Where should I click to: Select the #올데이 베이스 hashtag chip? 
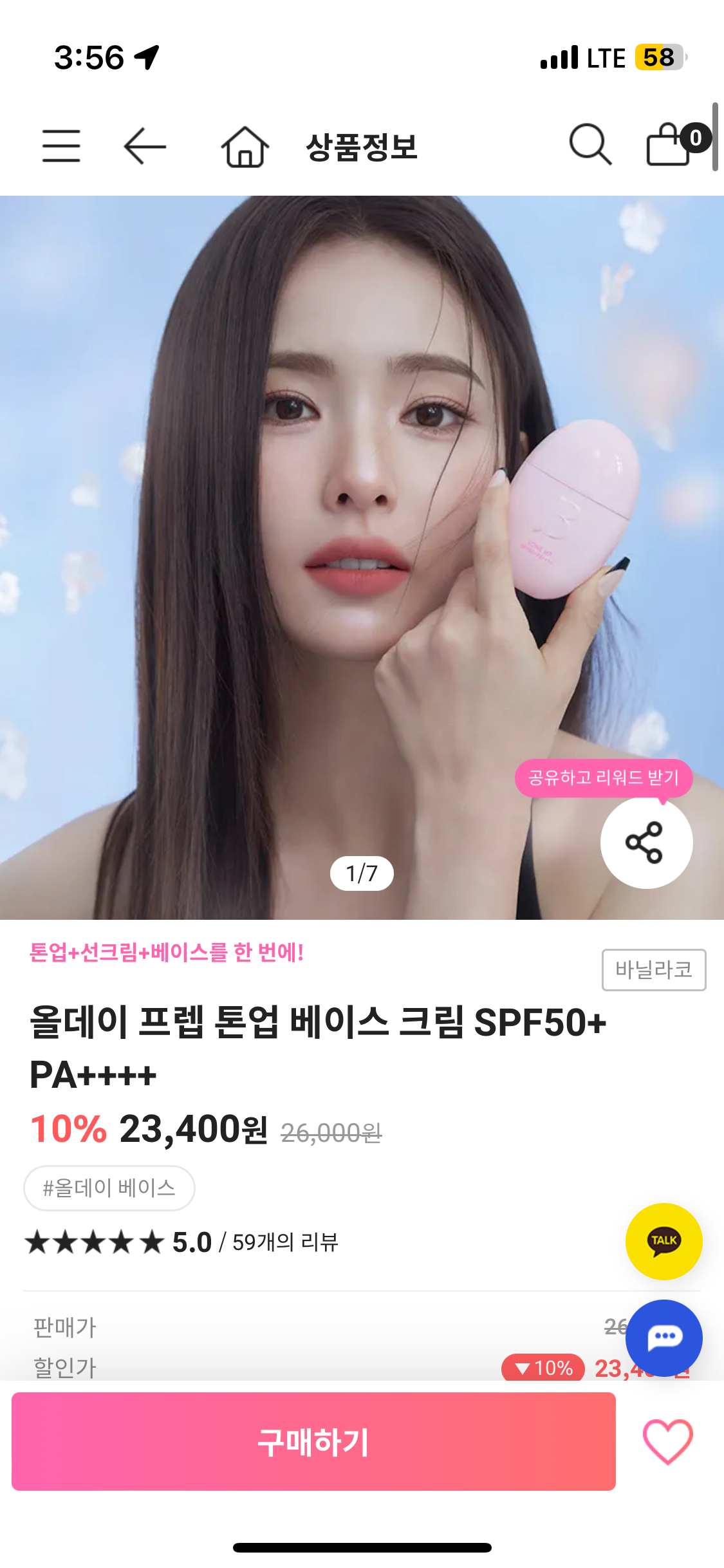click(x=109, y=1188)
